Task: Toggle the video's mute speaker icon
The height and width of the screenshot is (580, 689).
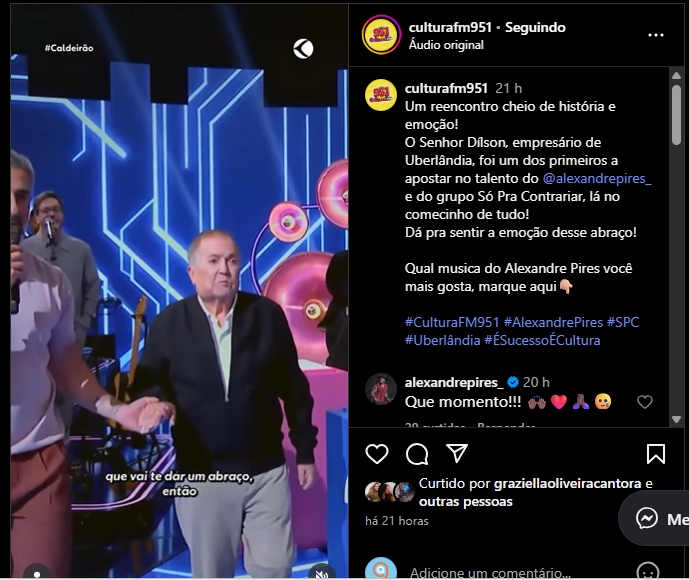Action: (321, 573)
